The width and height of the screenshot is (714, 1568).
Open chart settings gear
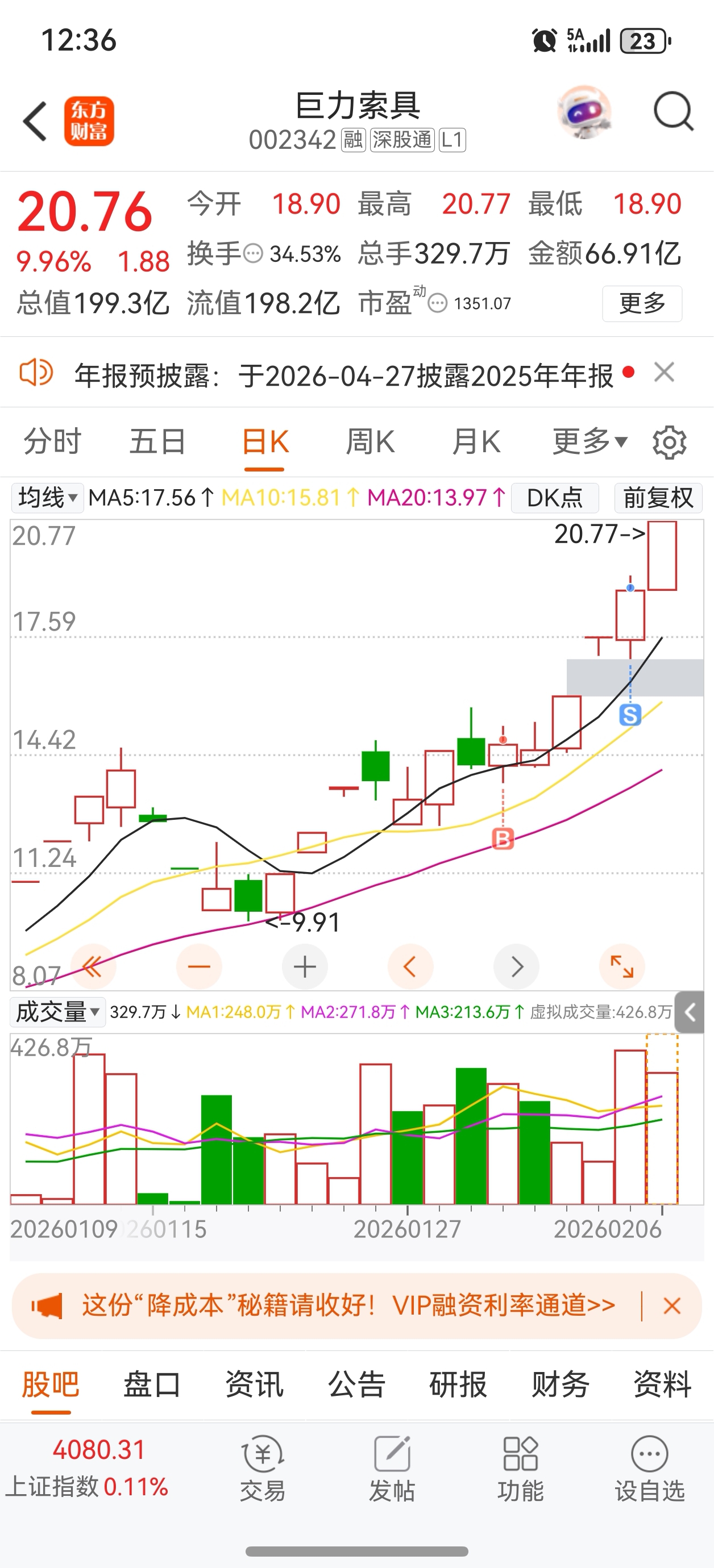point(669,443)
